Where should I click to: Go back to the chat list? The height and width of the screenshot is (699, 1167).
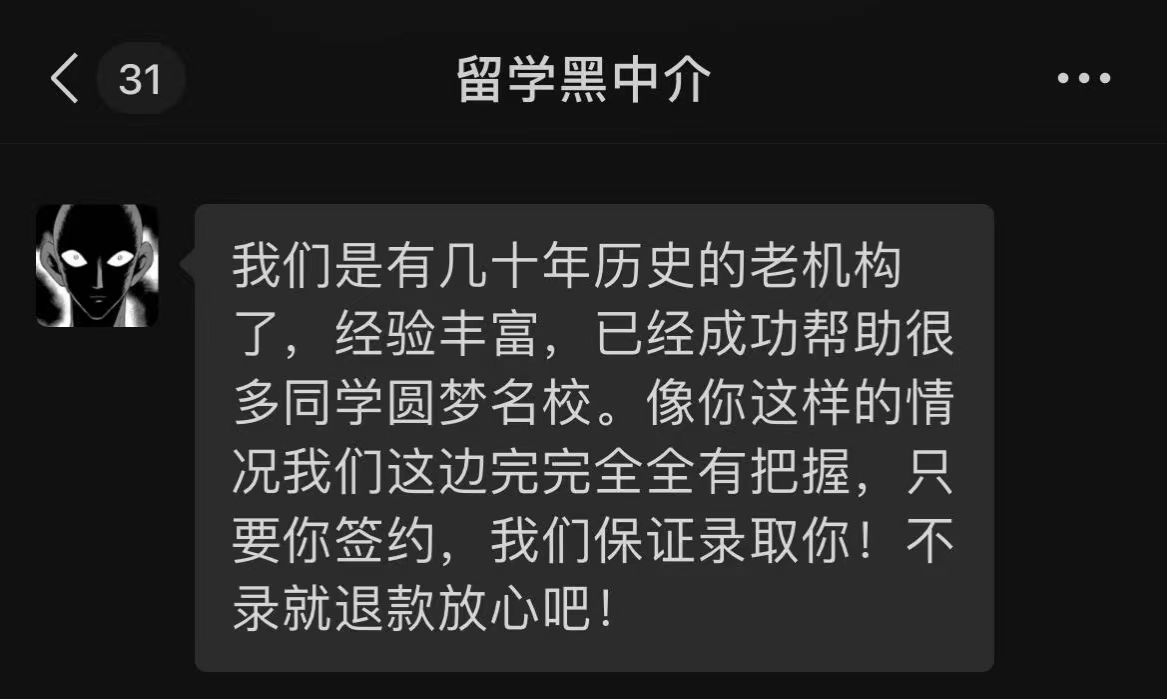click(x=66, y=78)
